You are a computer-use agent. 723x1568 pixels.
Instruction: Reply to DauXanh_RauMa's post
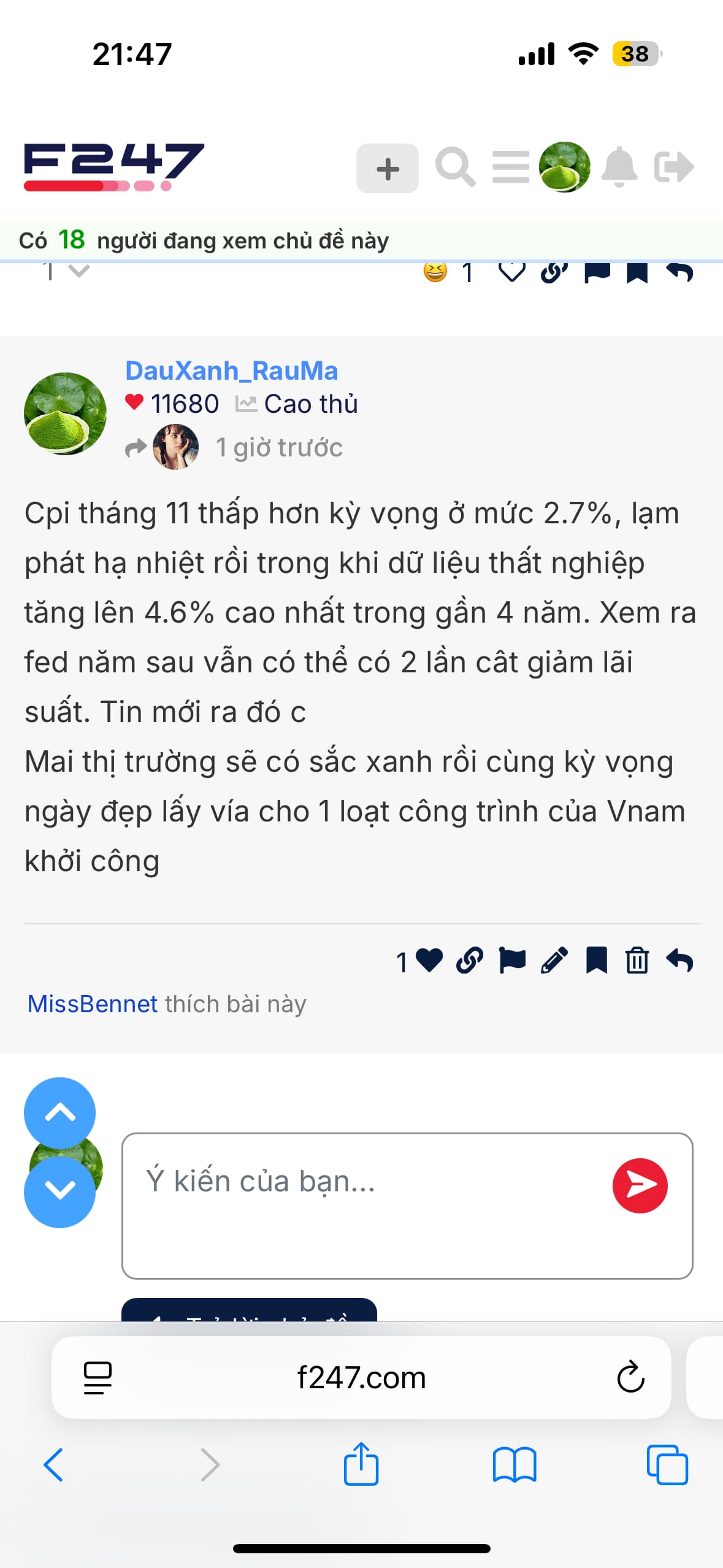pyautogui.click(x=679, y=960)
